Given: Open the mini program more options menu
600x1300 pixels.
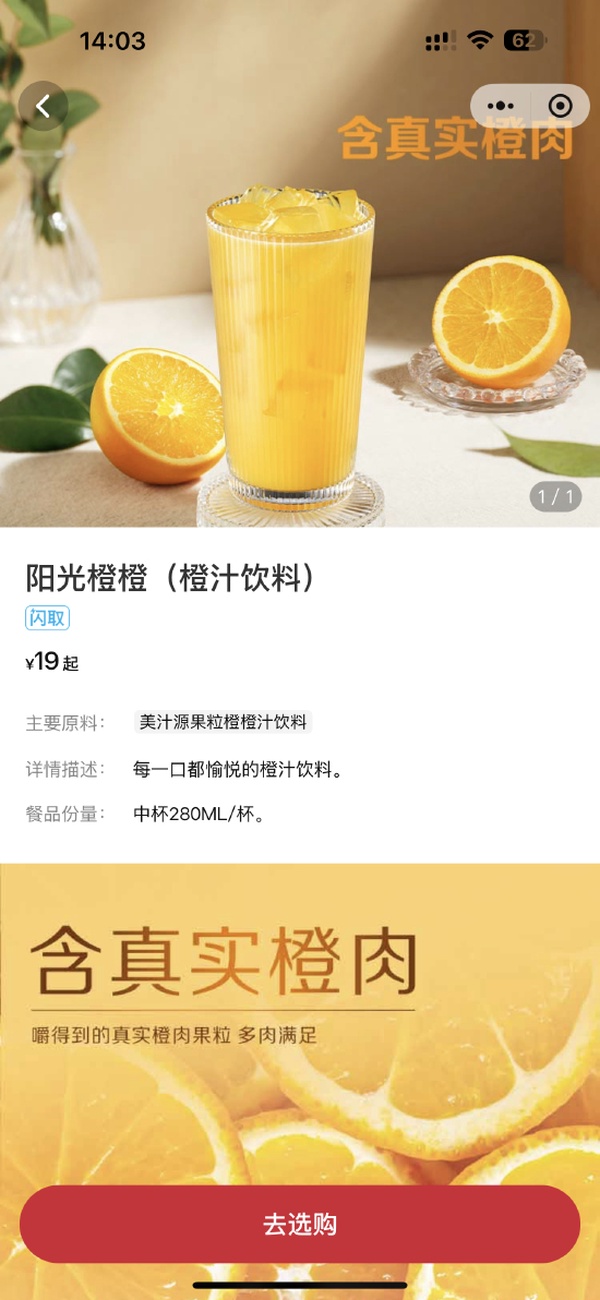Looking at the screenshot, I should 501,106.
